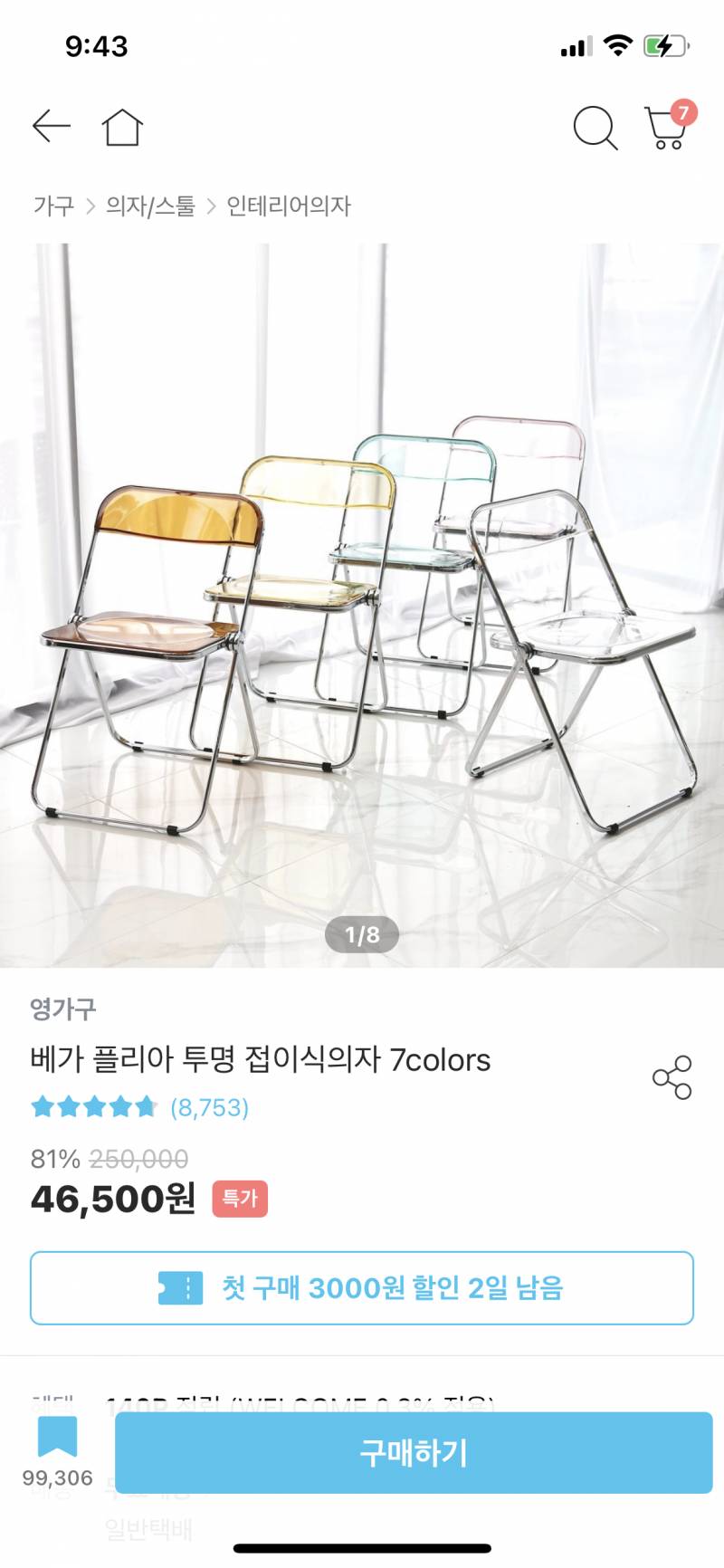Go to the homepage via home icon
This screenshot has width=724, height=1568.
[122, 127]
